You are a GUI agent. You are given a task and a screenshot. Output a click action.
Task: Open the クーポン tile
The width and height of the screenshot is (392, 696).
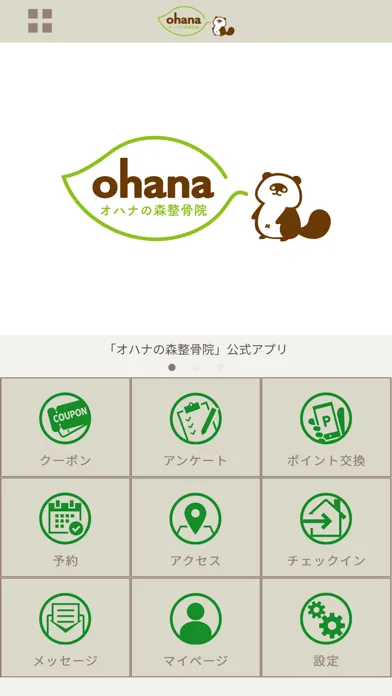[65, 427]
